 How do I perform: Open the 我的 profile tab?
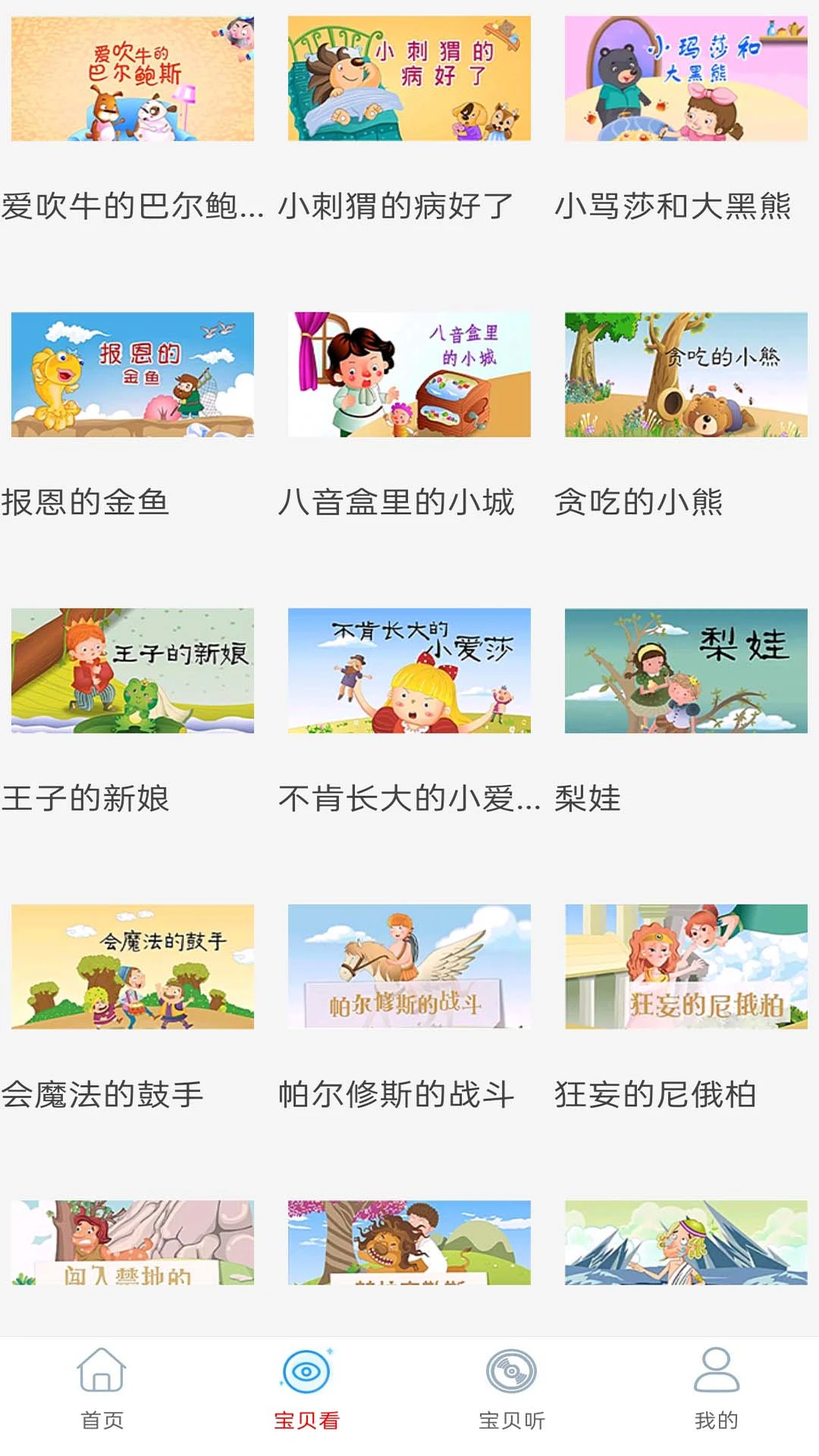[717, 1389]
